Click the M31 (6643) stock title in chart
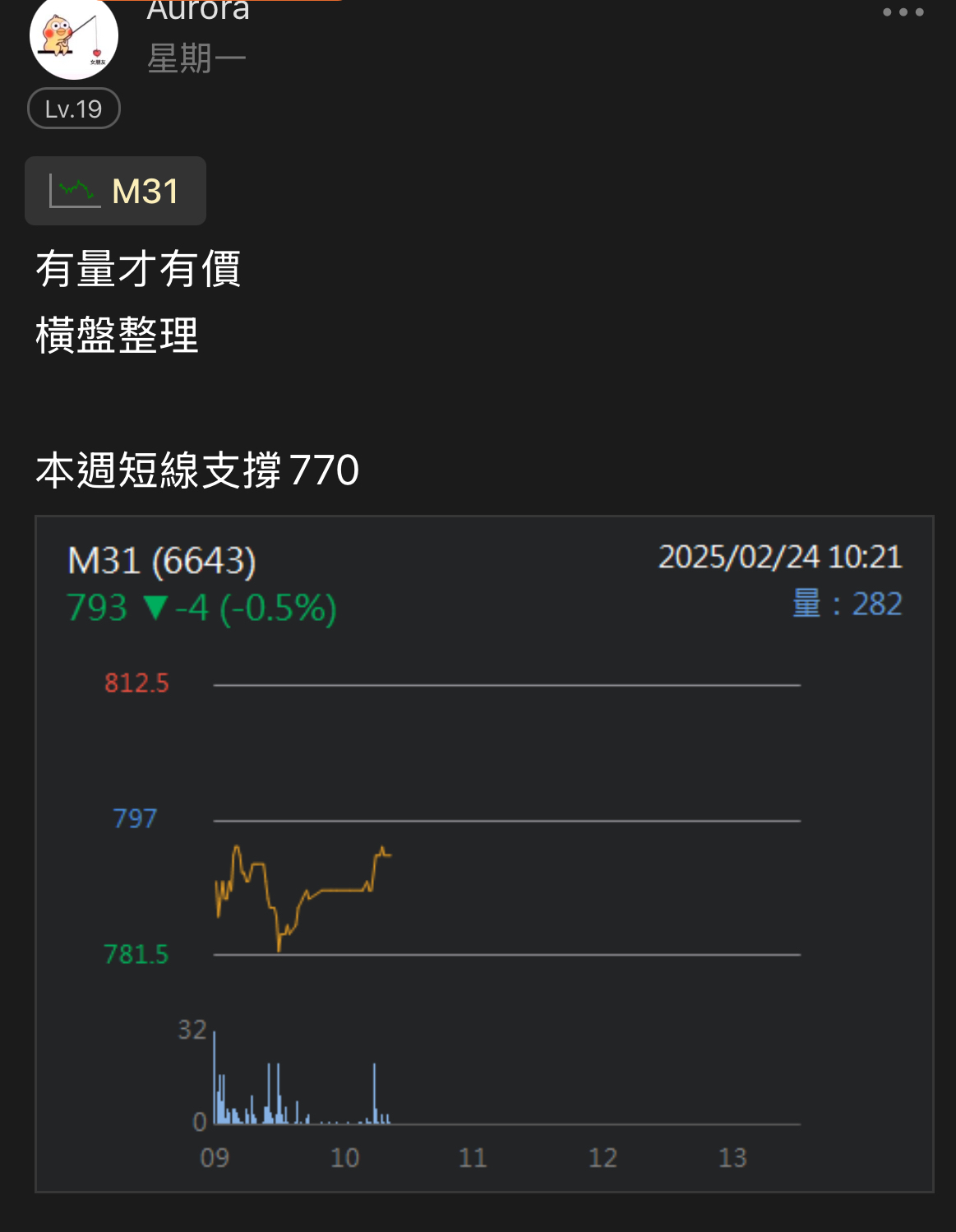This screenshot has height=1232, width=956. pos(161,560)
